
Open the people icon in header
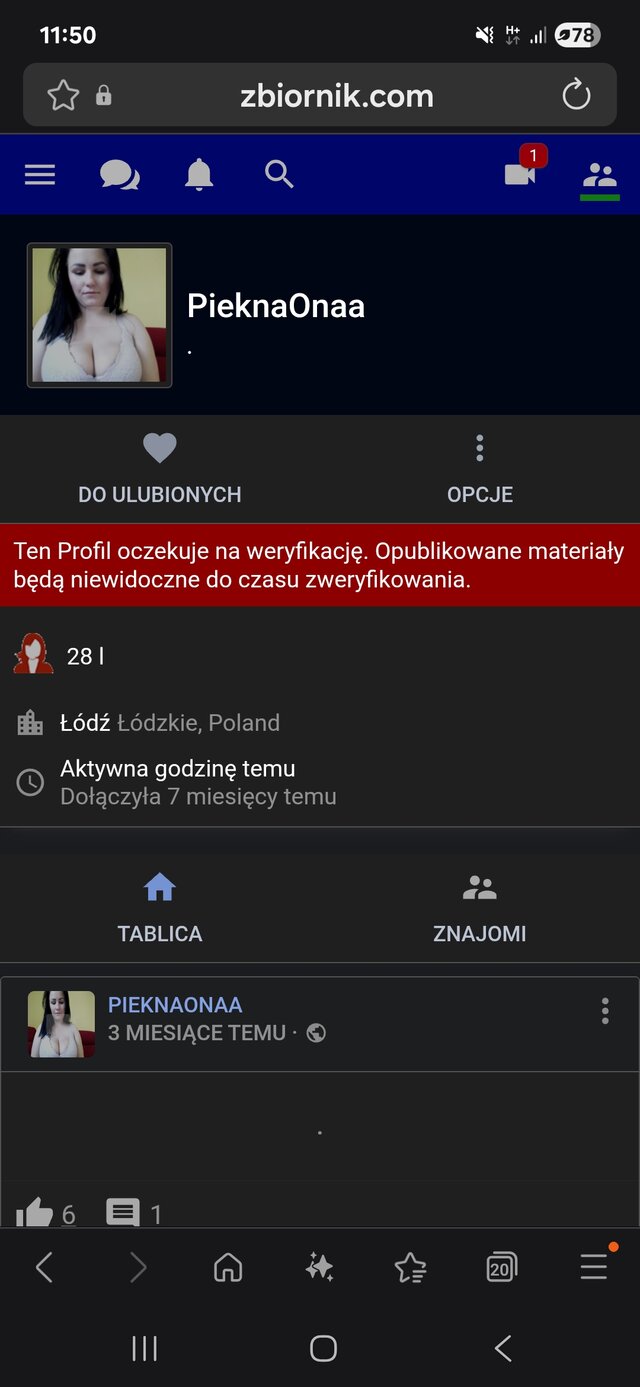click(x=599, y=176)
